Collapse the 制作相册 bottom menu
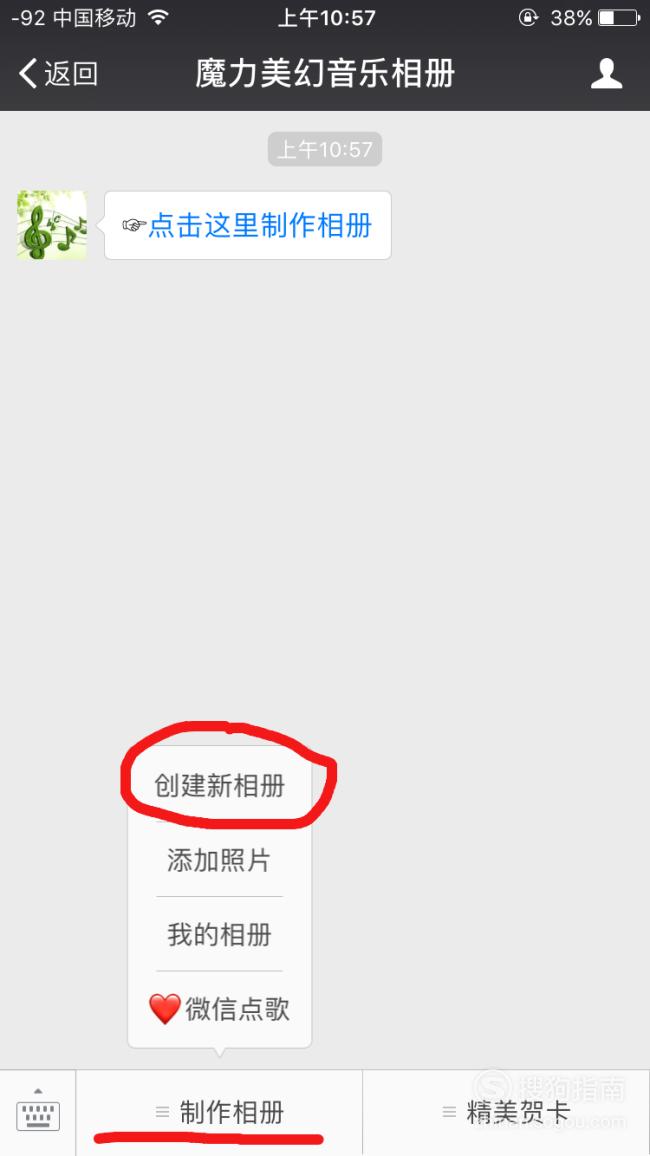The width and height of the screenshot is (650, 1156). (x=219, y=1111)
